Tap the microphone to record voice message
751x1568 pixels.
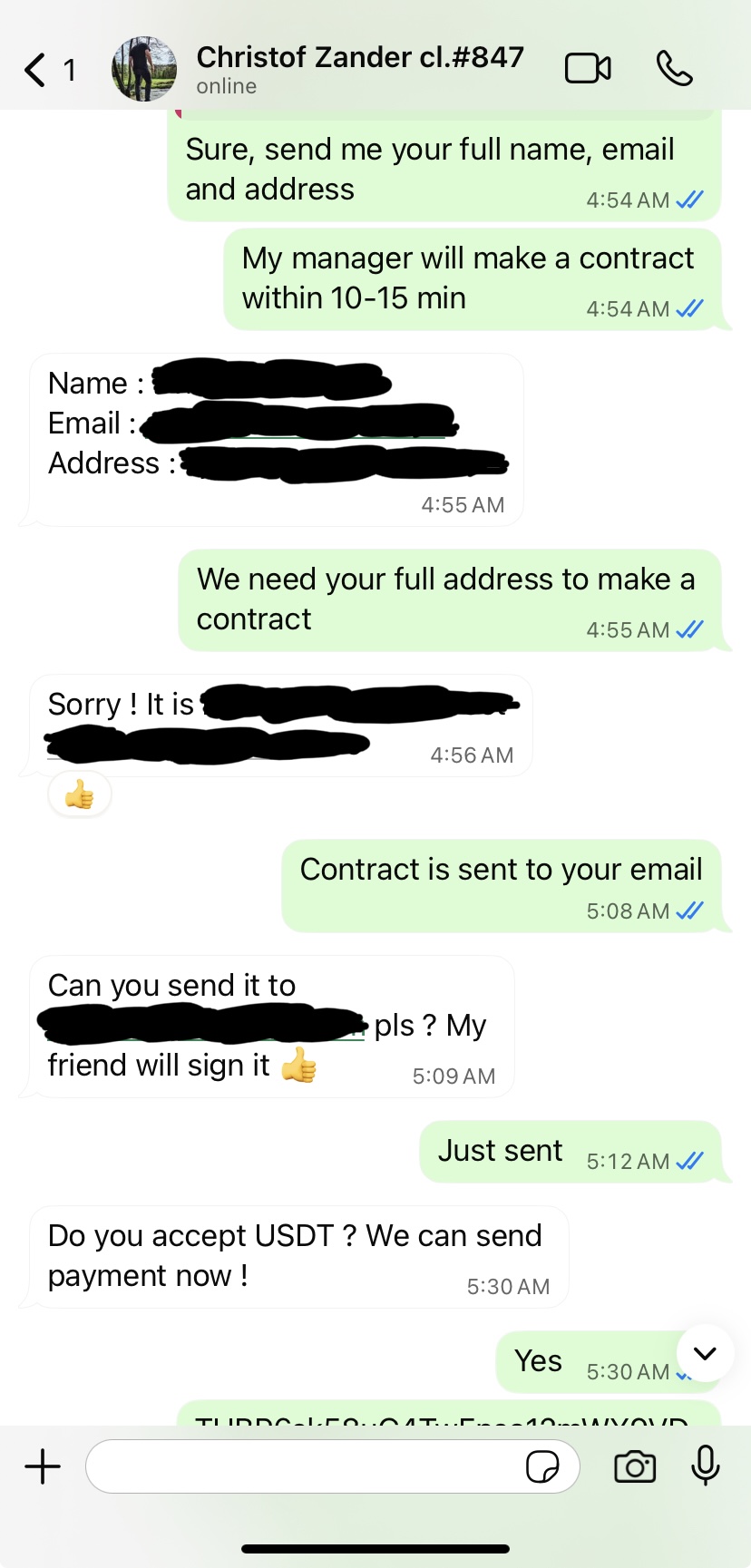(705, 1466)
